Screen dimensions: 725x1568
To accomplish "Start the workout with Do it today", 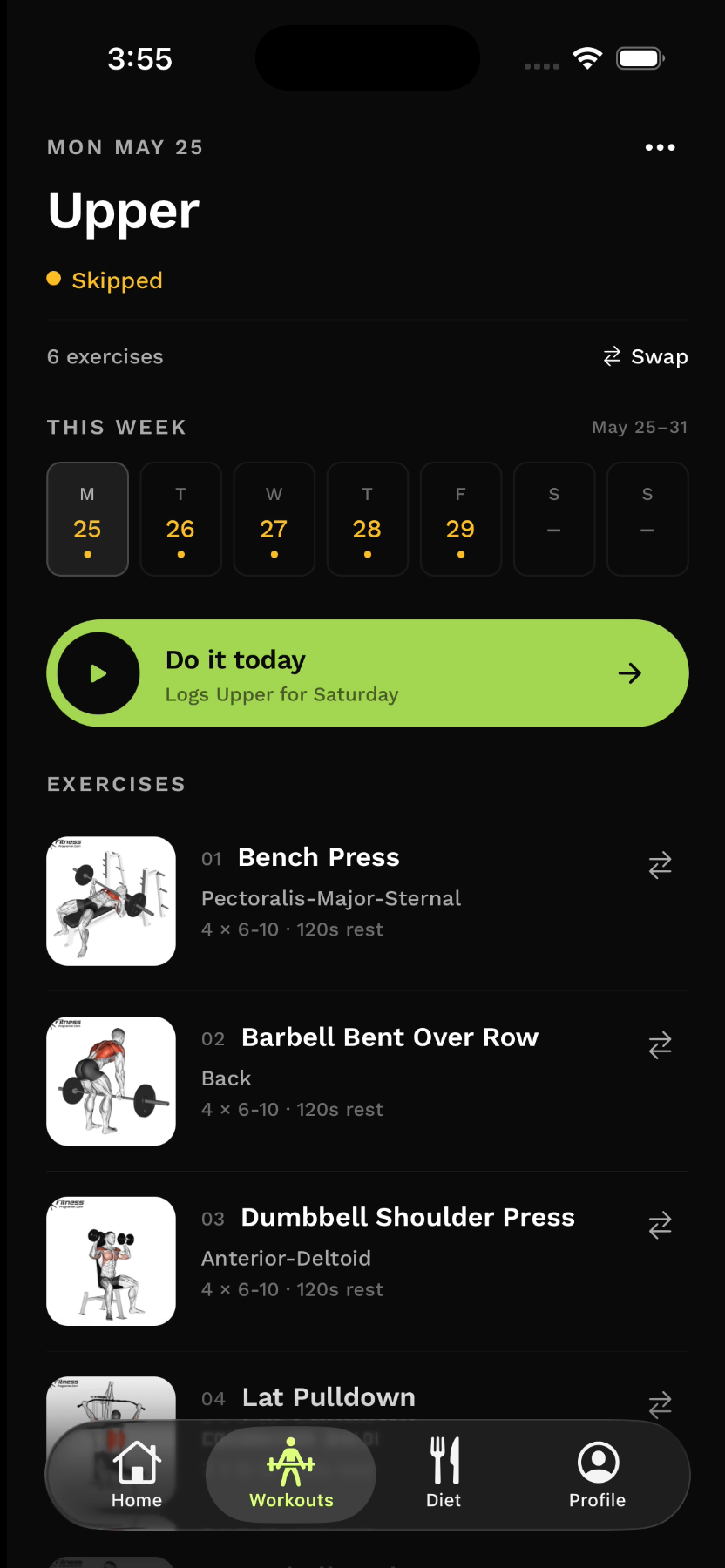I will point(367,673).
